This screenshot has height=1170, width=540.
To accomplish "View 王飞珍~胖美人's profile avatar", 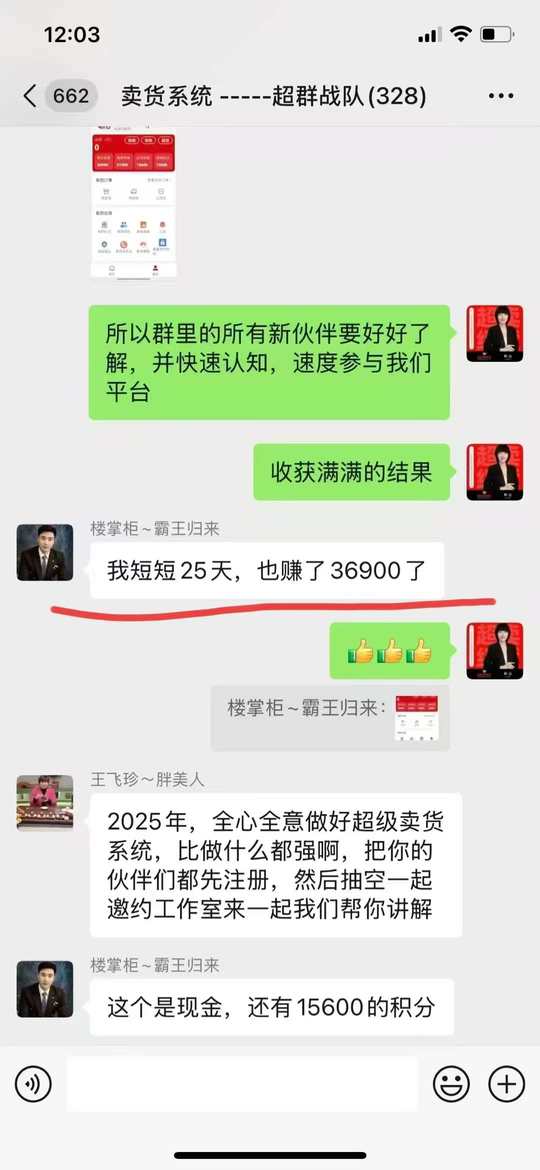I will pos(45,803).
